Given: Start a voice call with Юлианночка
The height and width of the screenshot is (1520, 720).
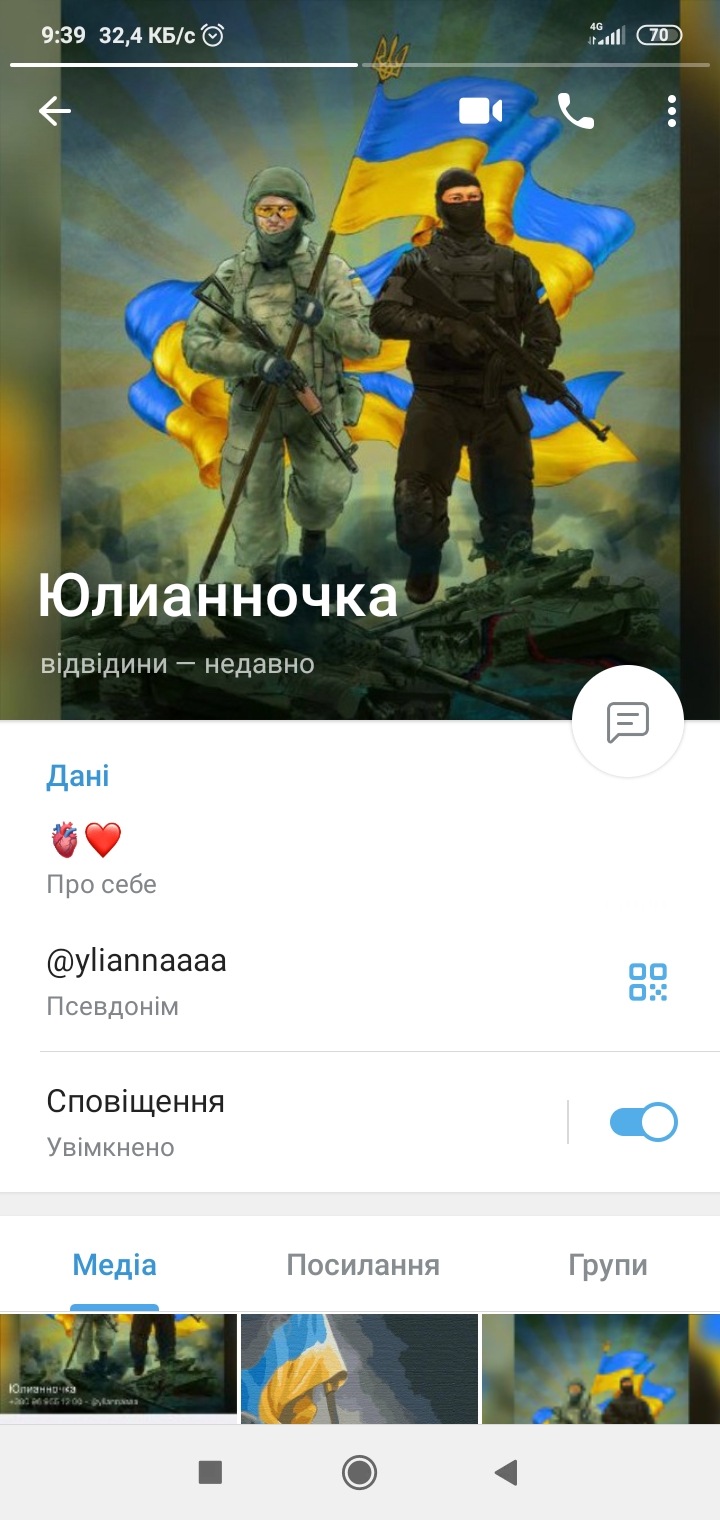Looking at the screenshot, I should click(575, 111).
